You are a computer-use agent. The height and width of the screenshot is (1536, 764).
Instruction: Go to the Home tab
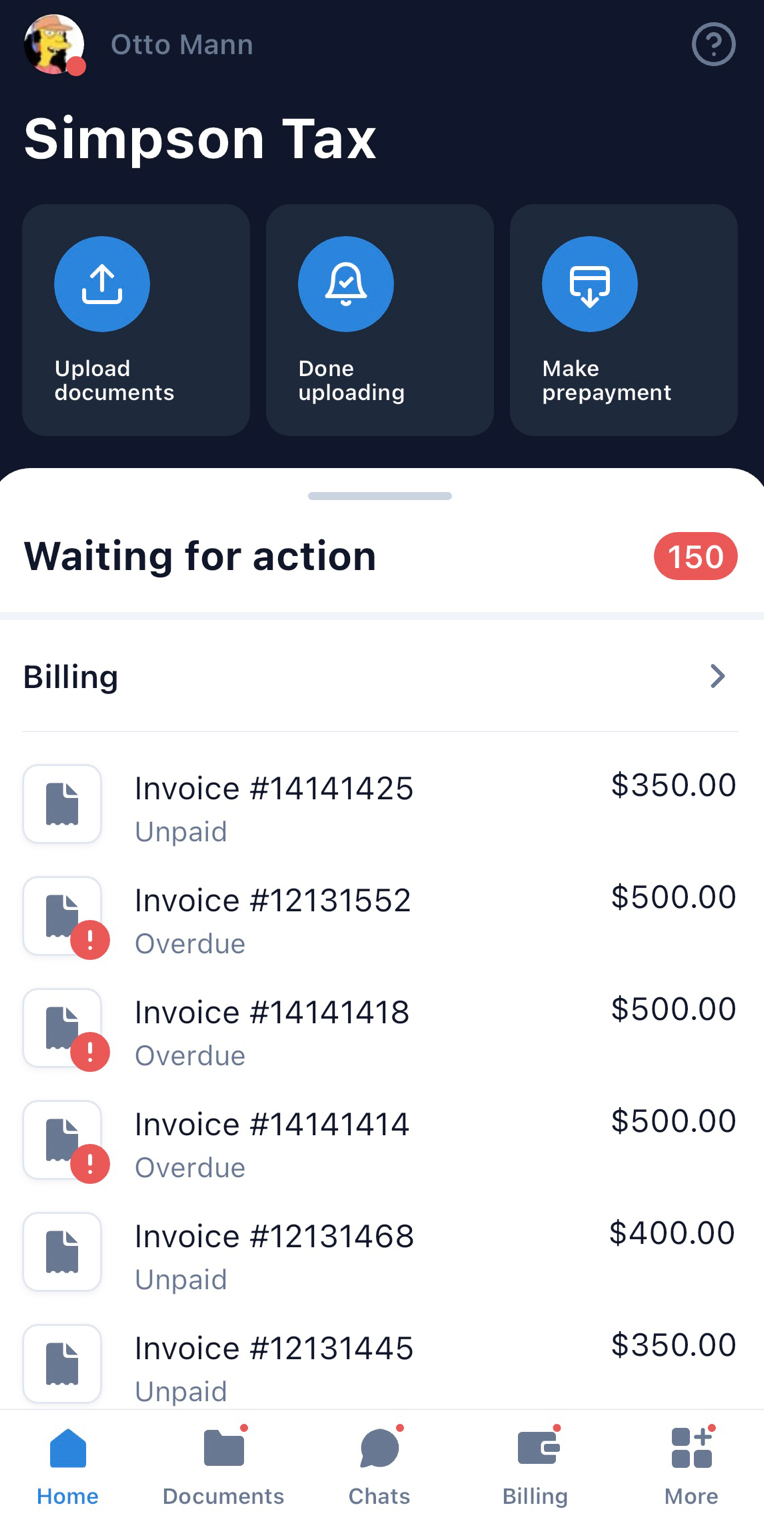click(68, 1468)
